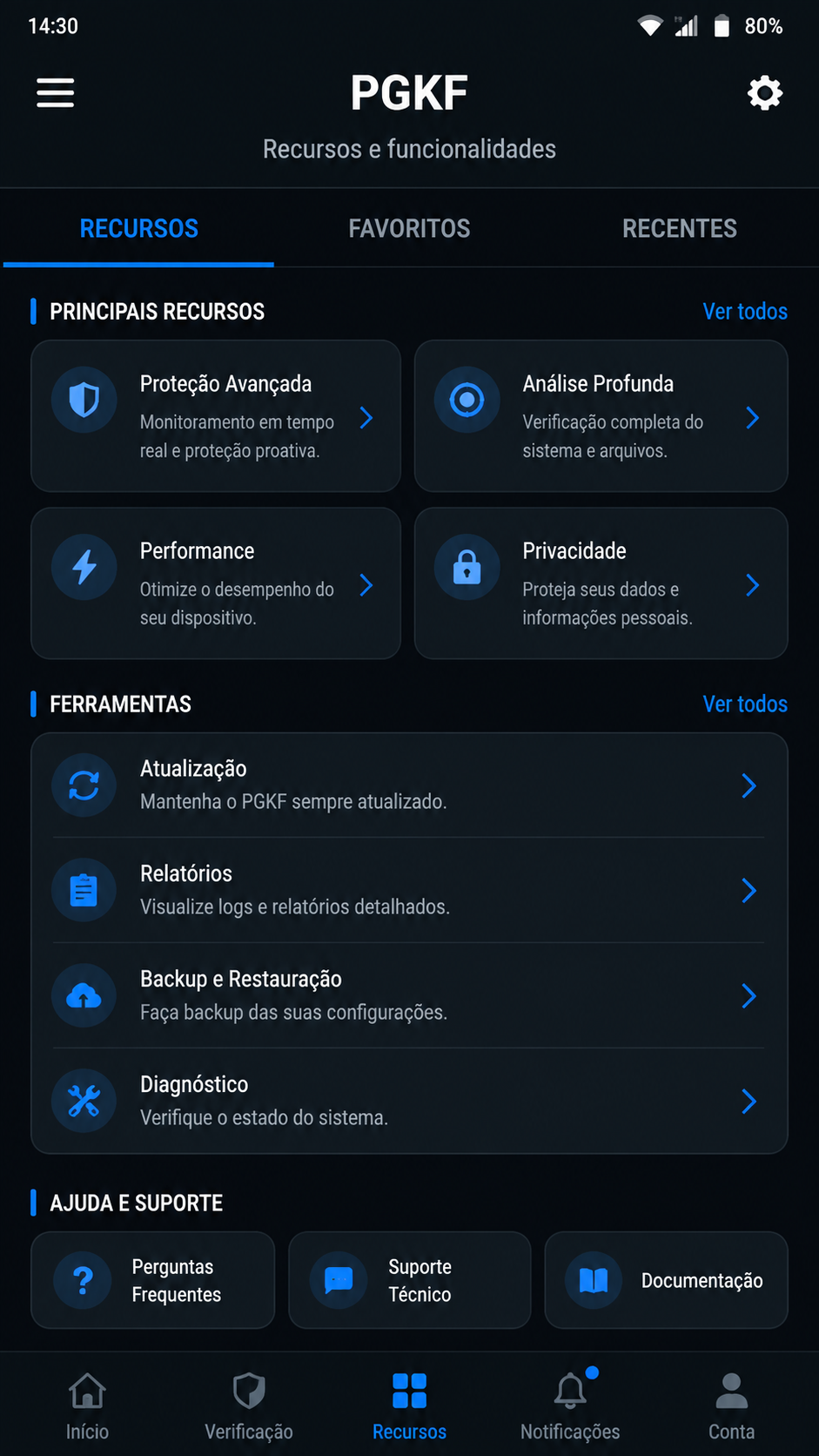The image size is (819, 1456).
Task: Open the Proteção Avançada card
Action: (x=216, y=416)
